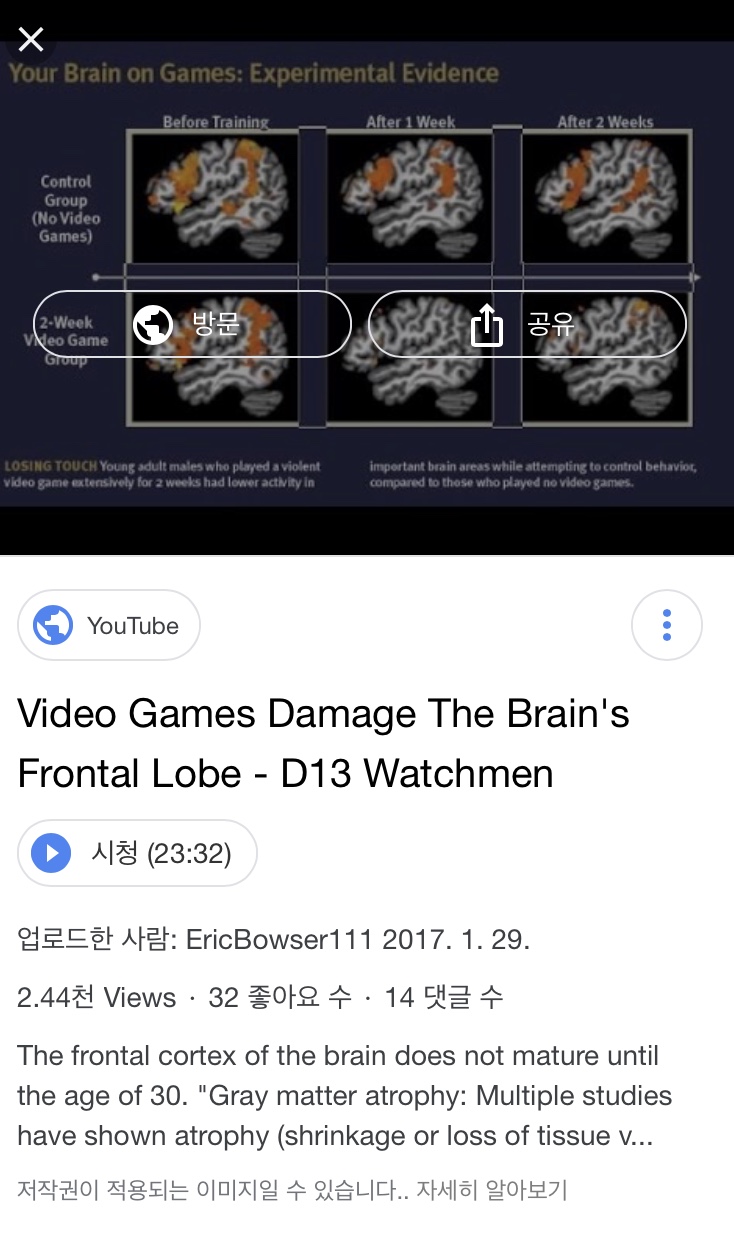Image resolution: width=734 pixels, height=1248 pixels.
Task: Tap the 공유 (share) button
Action: 527,324
